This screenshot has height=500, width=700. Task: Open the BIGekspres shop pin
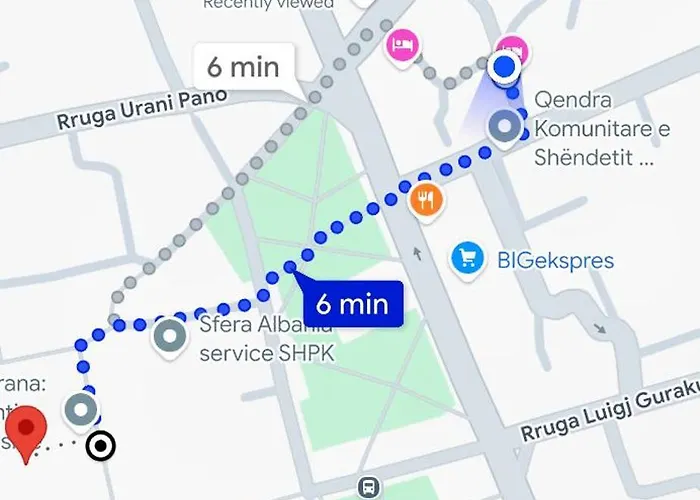(x=467, y=259)
